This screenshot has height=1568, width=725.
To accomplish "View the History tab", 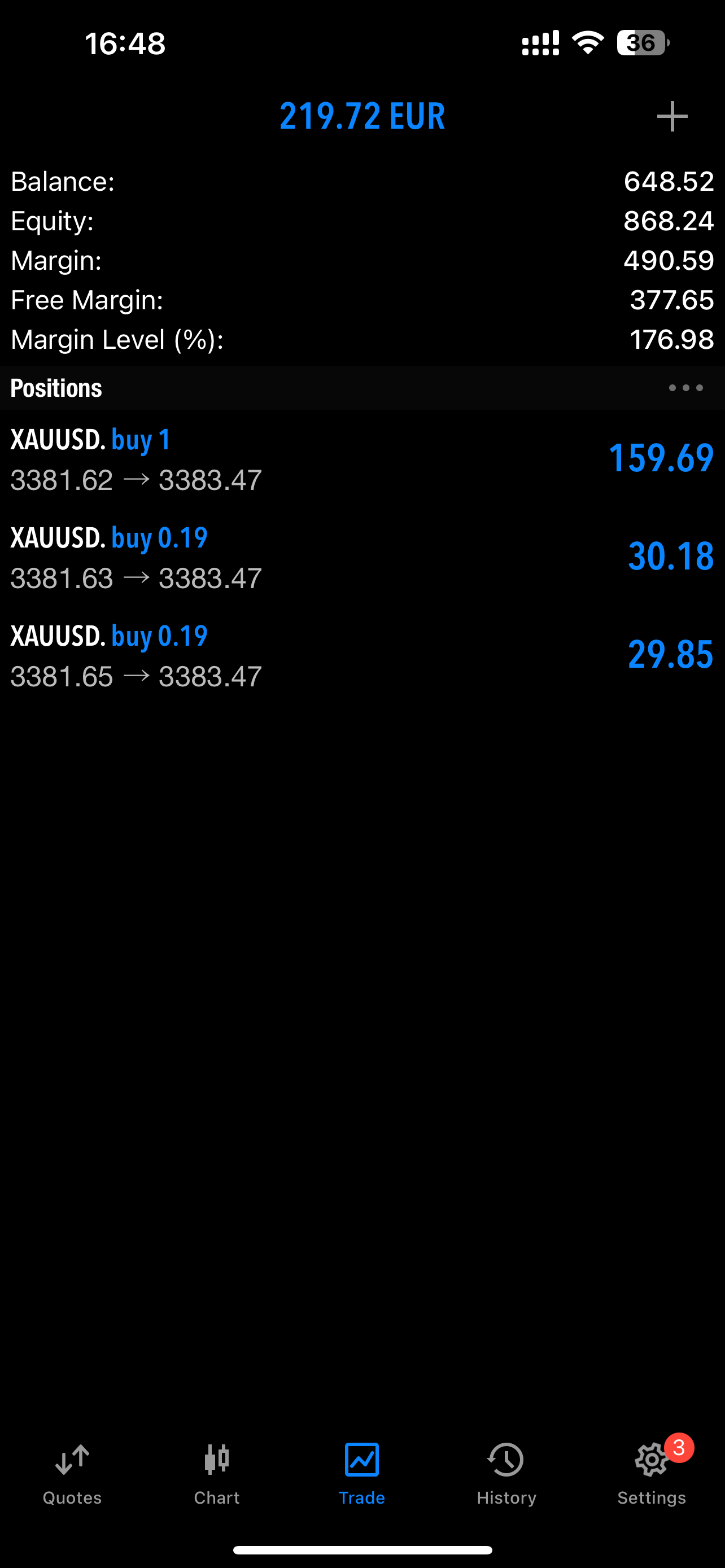I will click(x=506, y=1473).
